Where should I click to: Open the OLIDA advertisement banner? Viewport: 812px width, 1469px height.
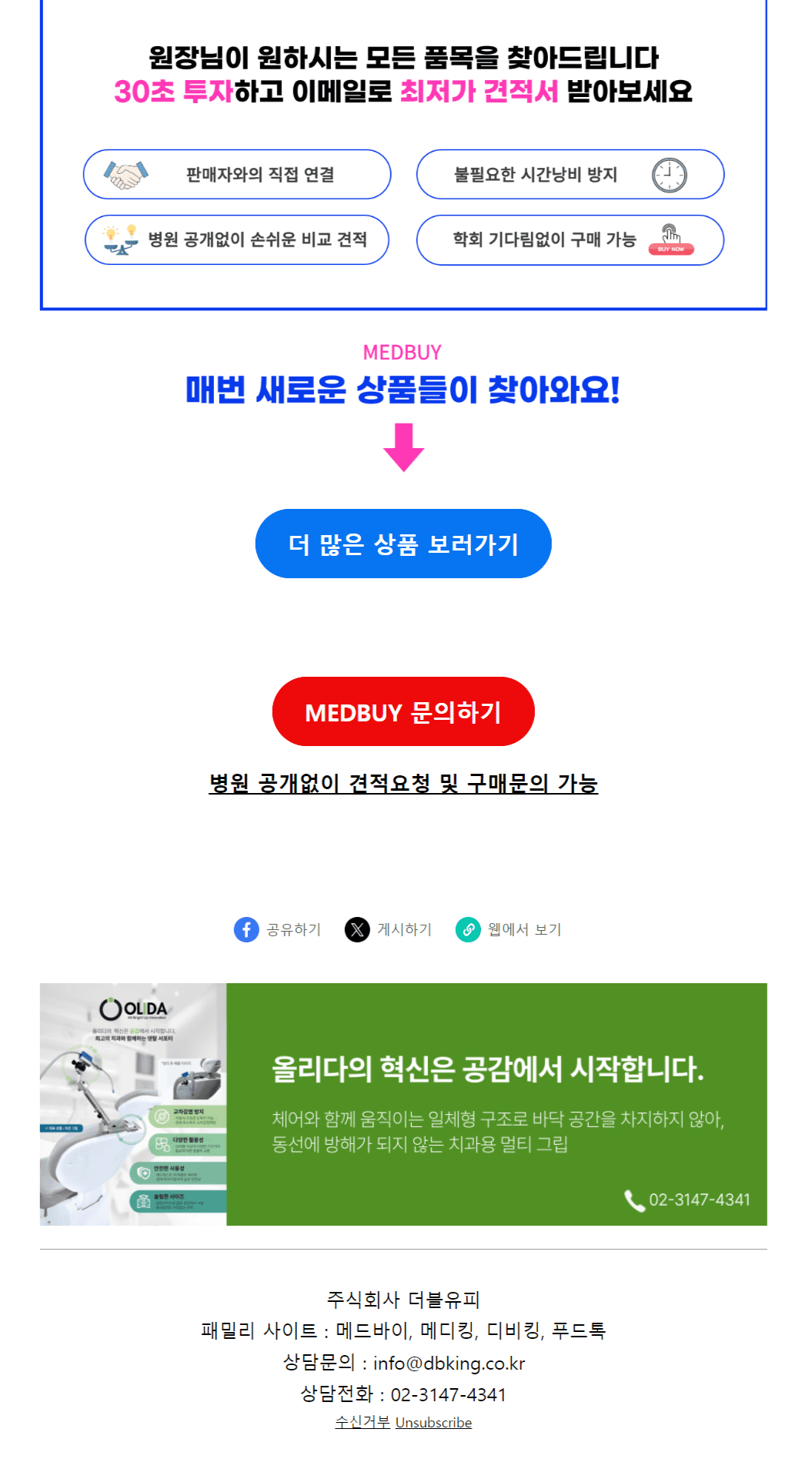pyautogui.click(x=403, y=1104)
